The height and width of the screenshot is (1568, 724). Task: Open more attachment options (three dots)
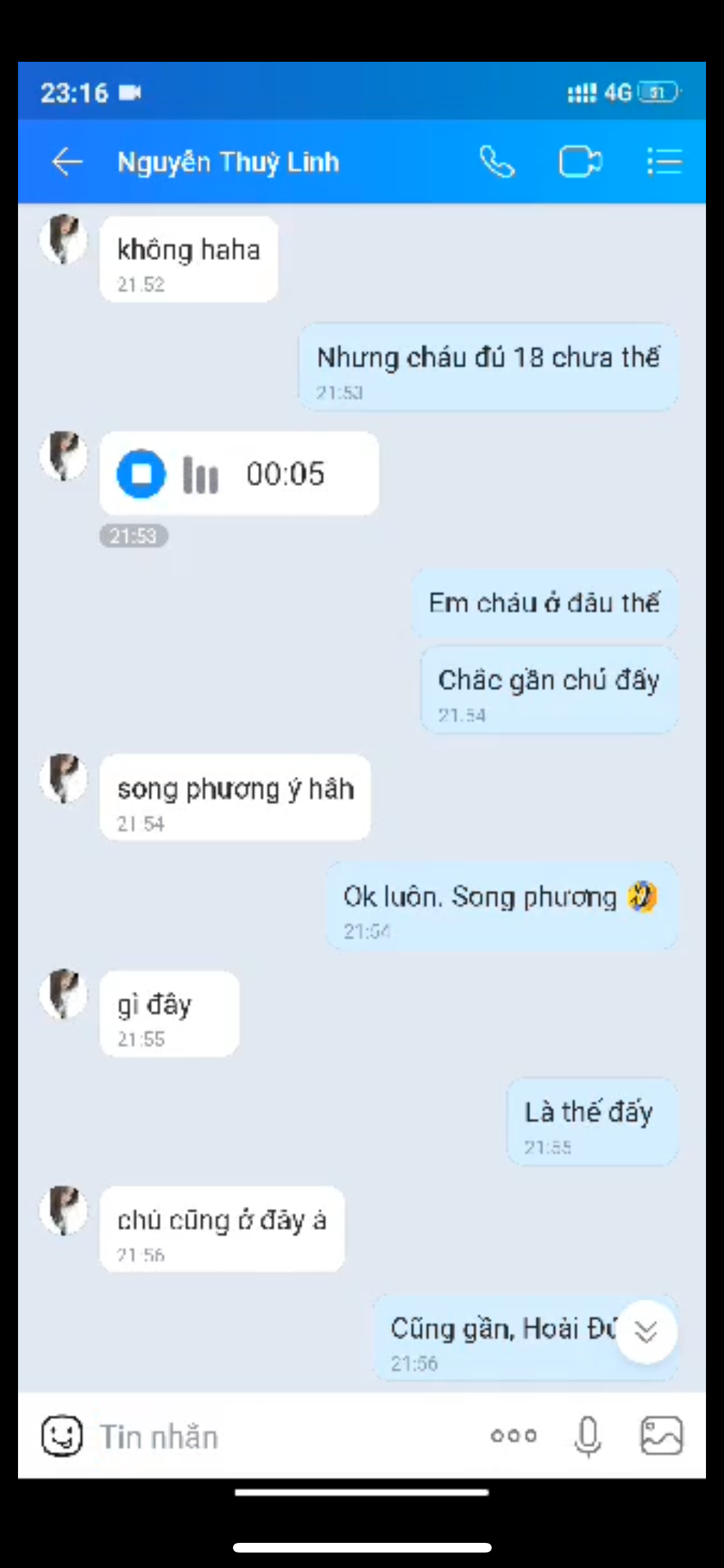pos(513,1436)
